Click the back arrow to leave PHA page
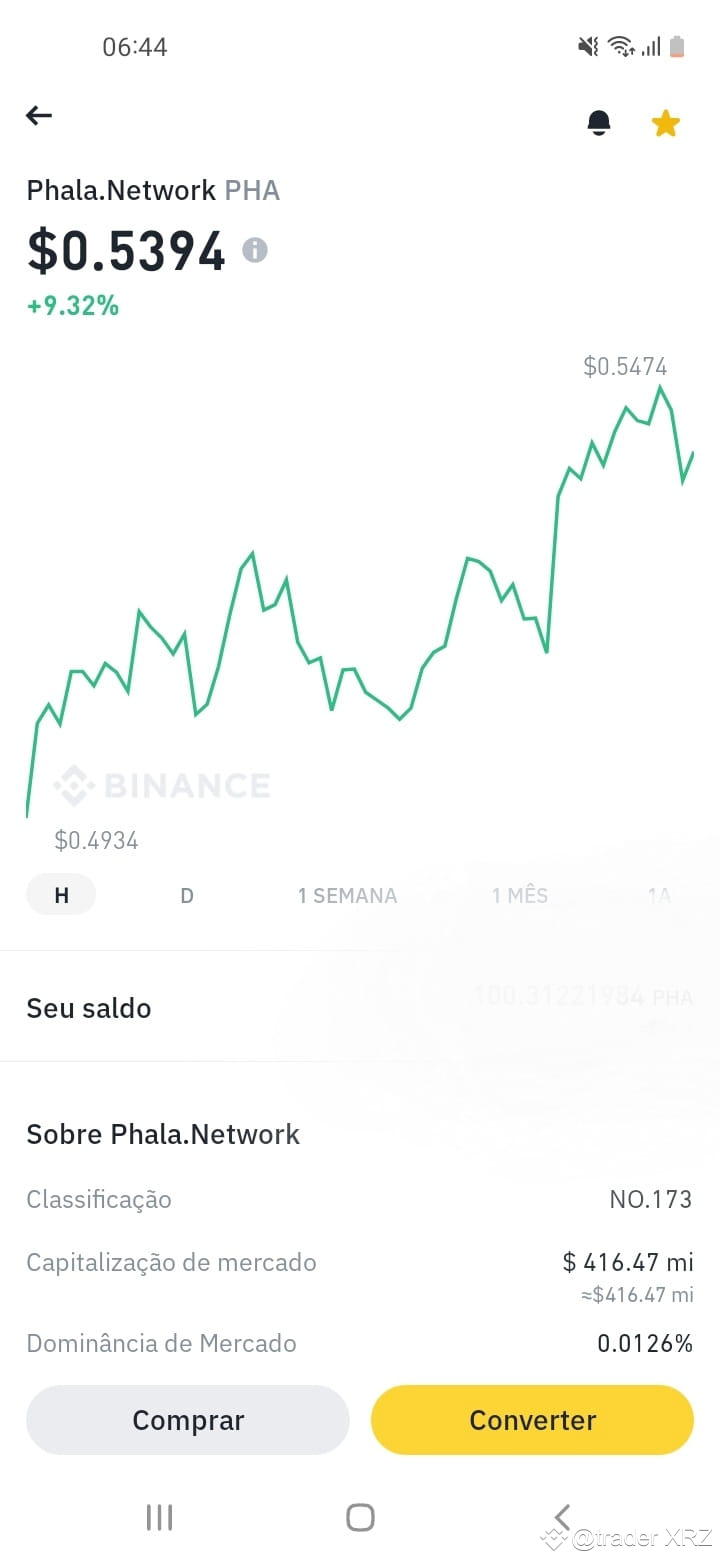The width and height of the screenshot is (720, 1560). [x=38, y=115]
